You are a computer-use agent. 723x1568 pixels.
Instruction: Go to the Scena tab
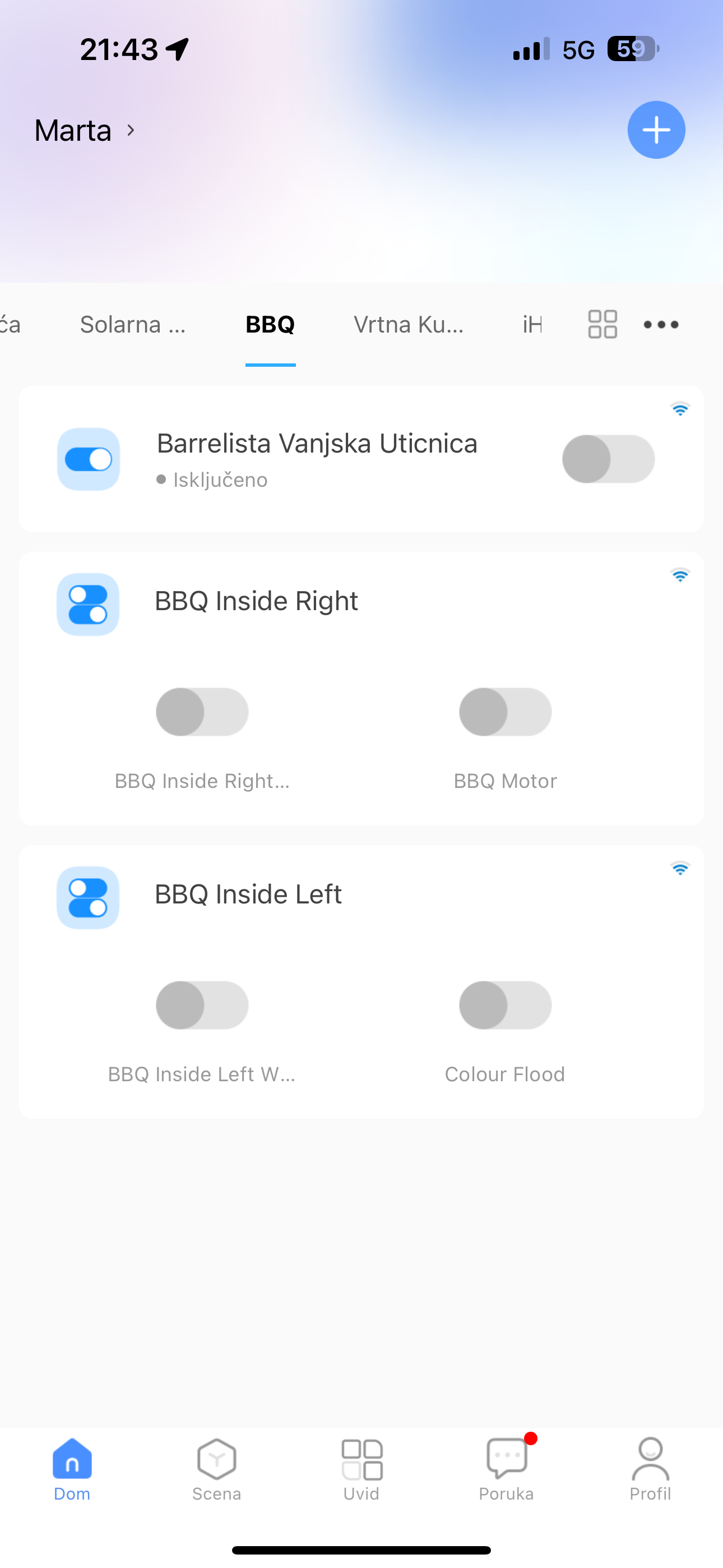pyautogui.click(x=217, y=1470)
